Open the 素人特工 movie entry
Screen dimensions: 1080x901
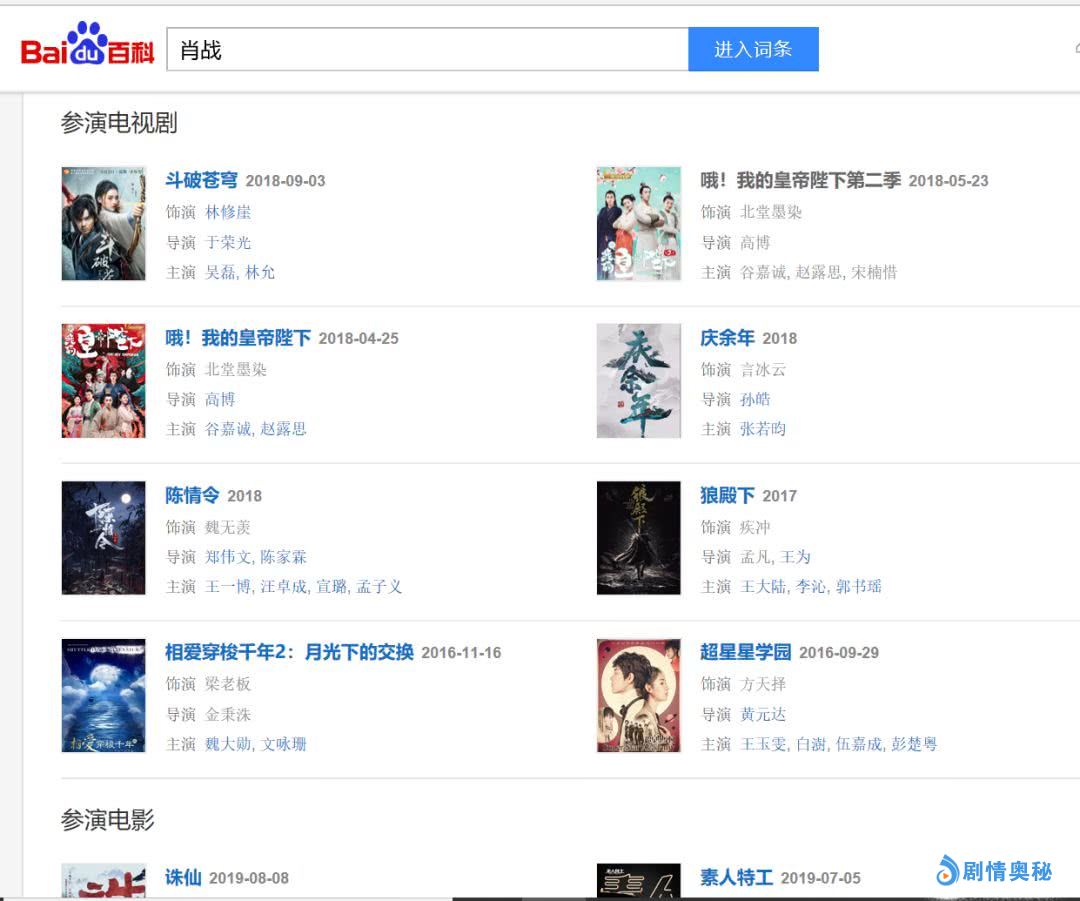click(x=736, y=877)
